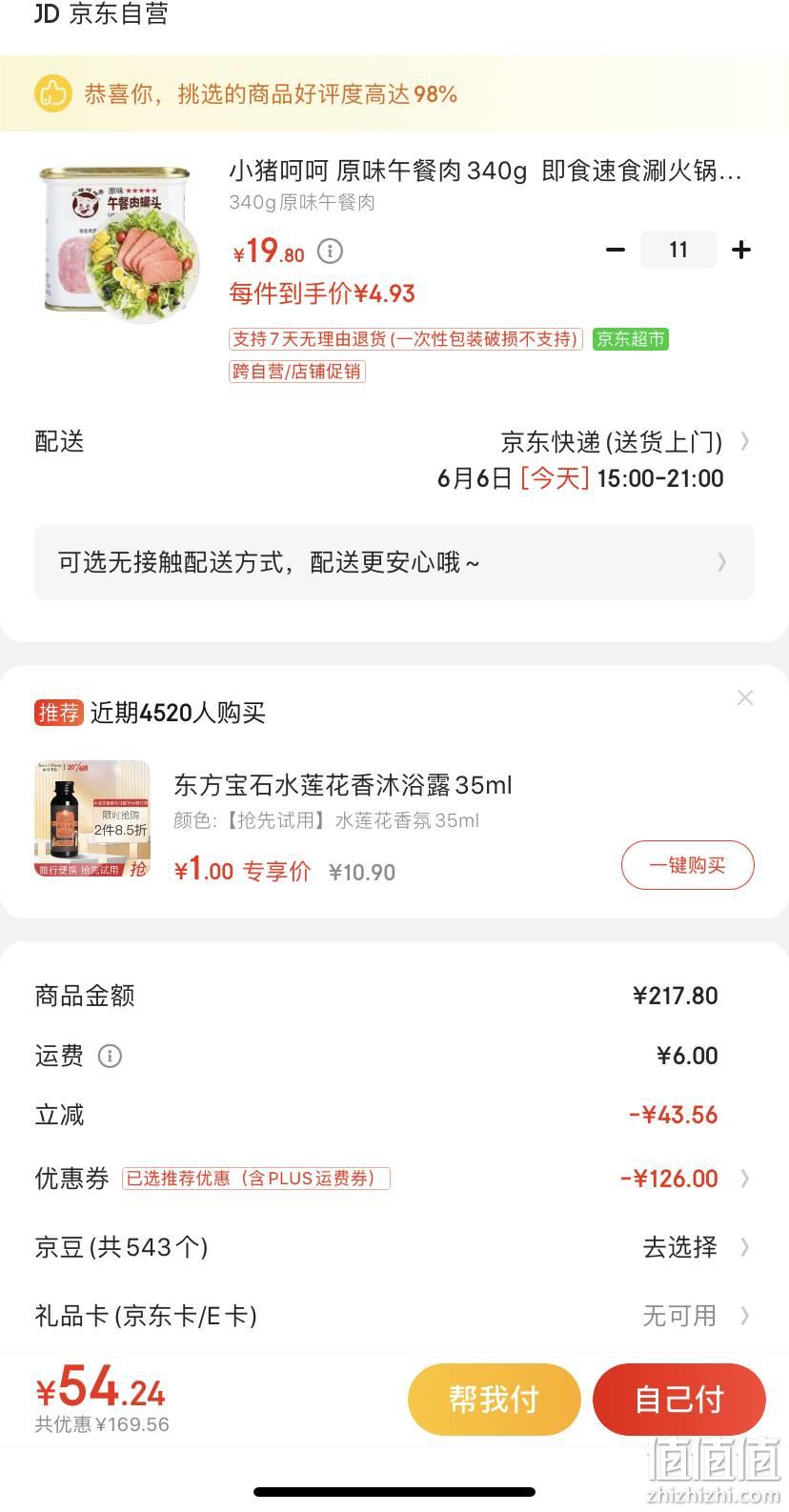Tap 一键购买 for the shower gel
789x1512 pixels.
click(687, 865)
